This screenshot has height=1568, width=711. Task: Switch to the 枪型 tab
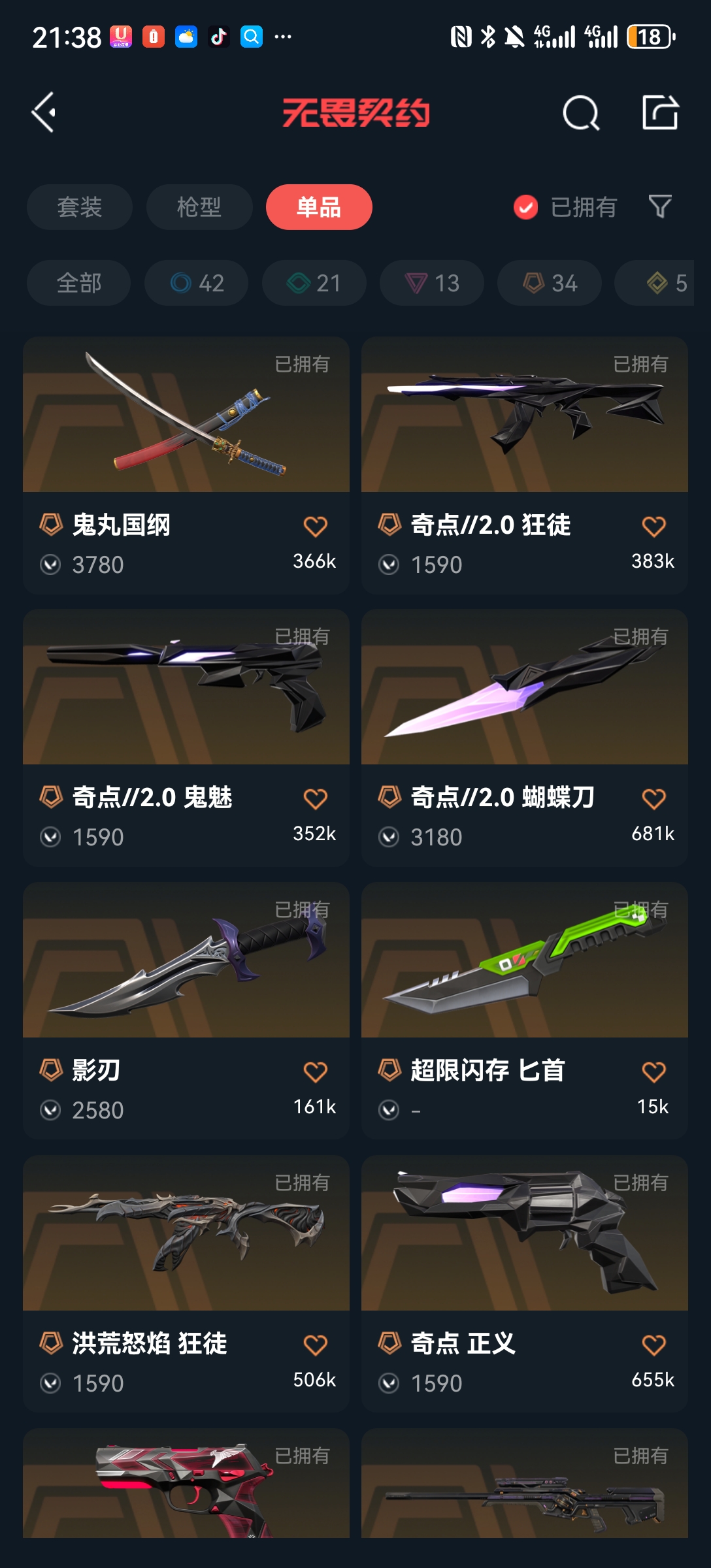199,207
